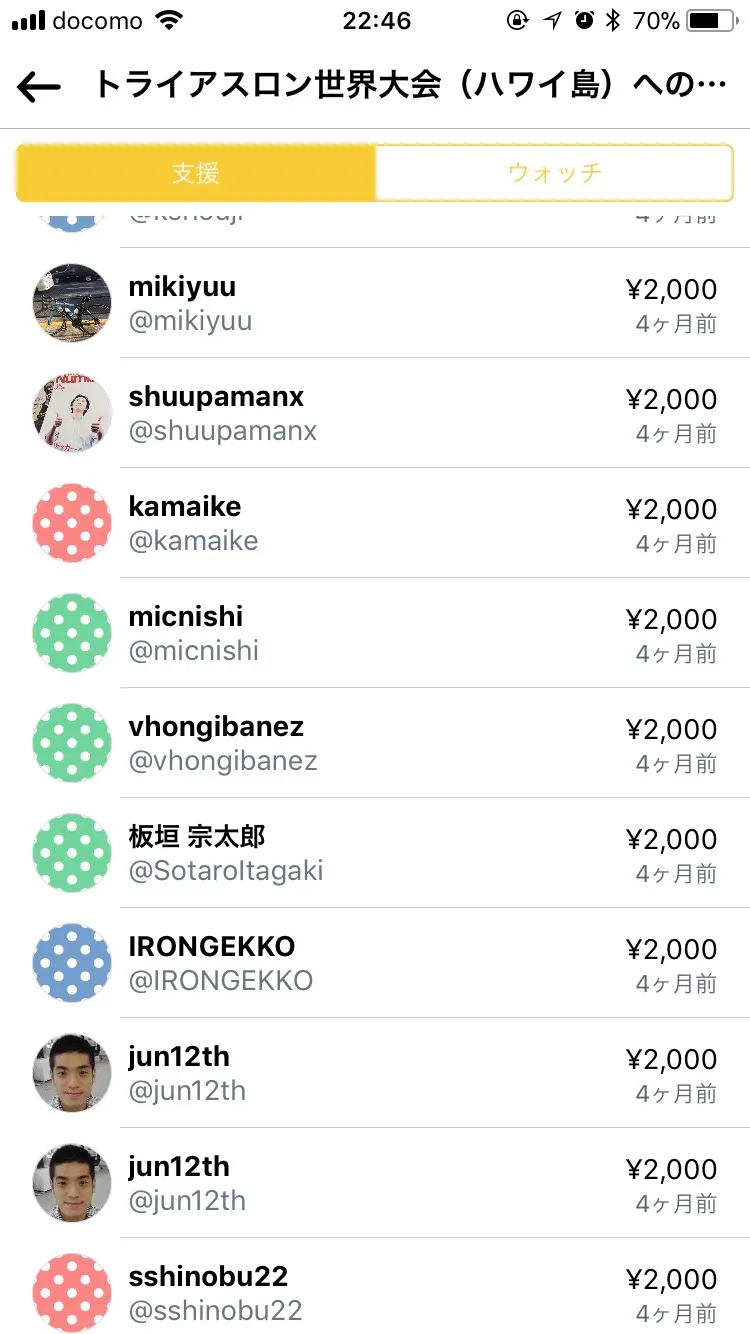Switch to the ウォッチ tab

click(554, 173)
